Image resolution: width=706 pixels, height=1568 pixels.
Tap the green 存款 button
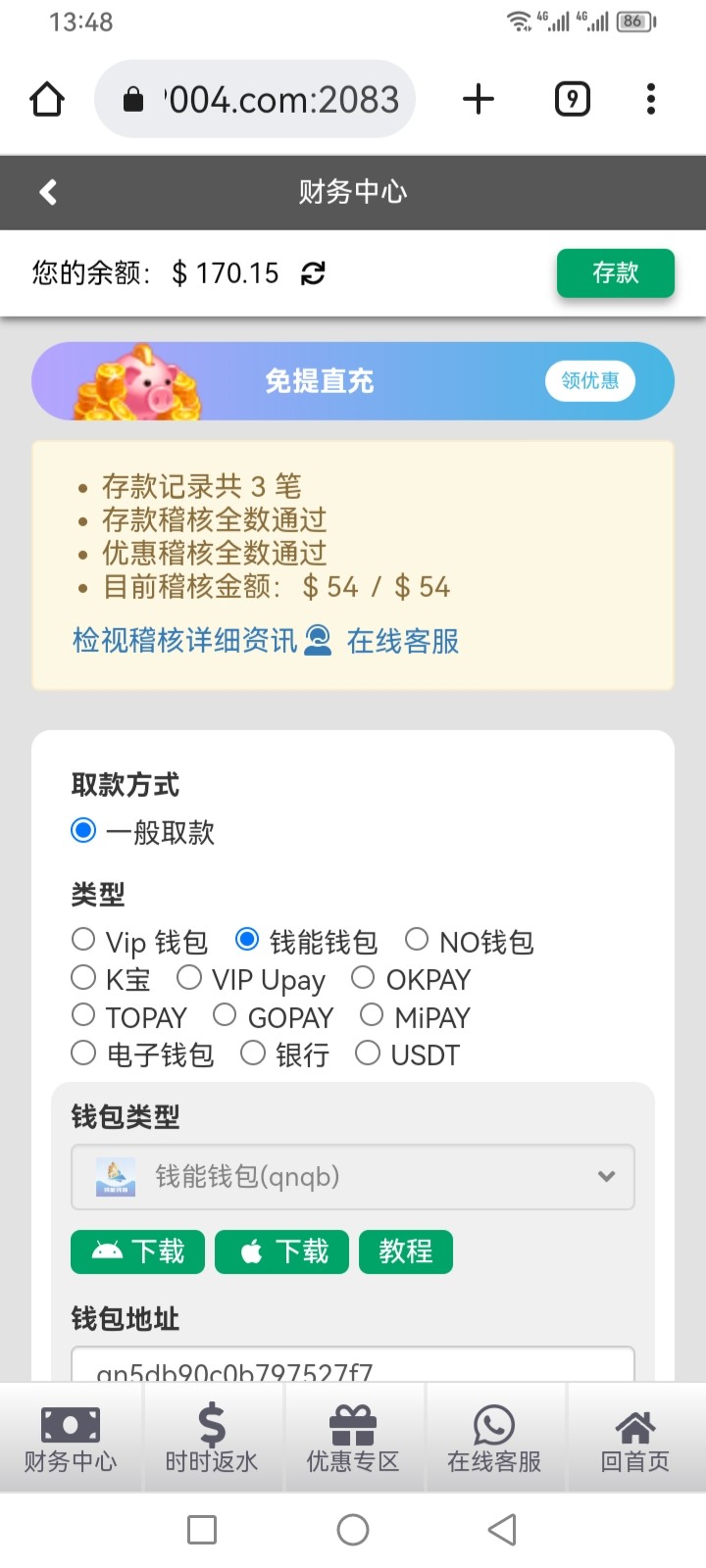click(615, 272)
